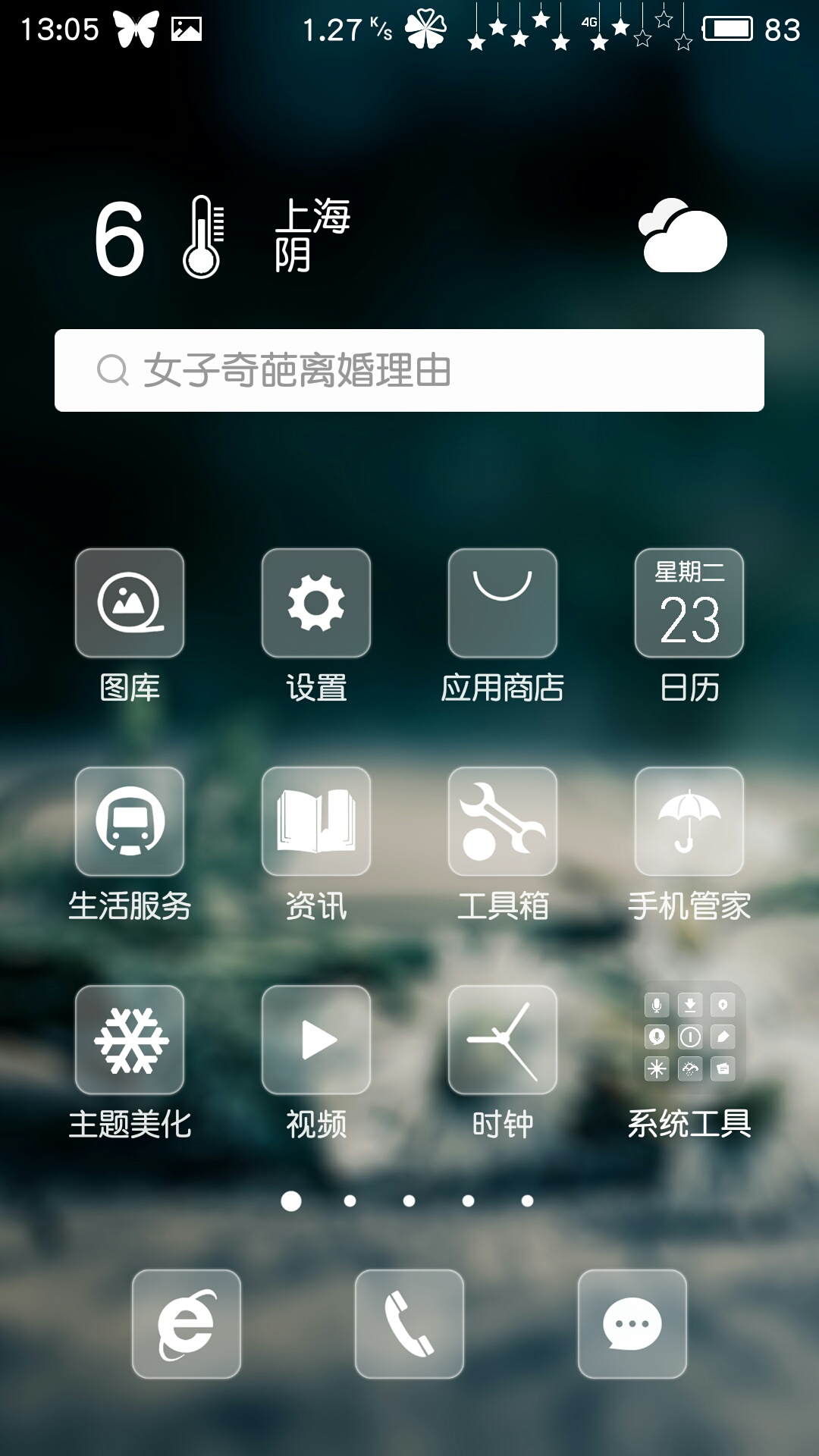
Task: Open the 生活服务 app
Action: (130, 821)
